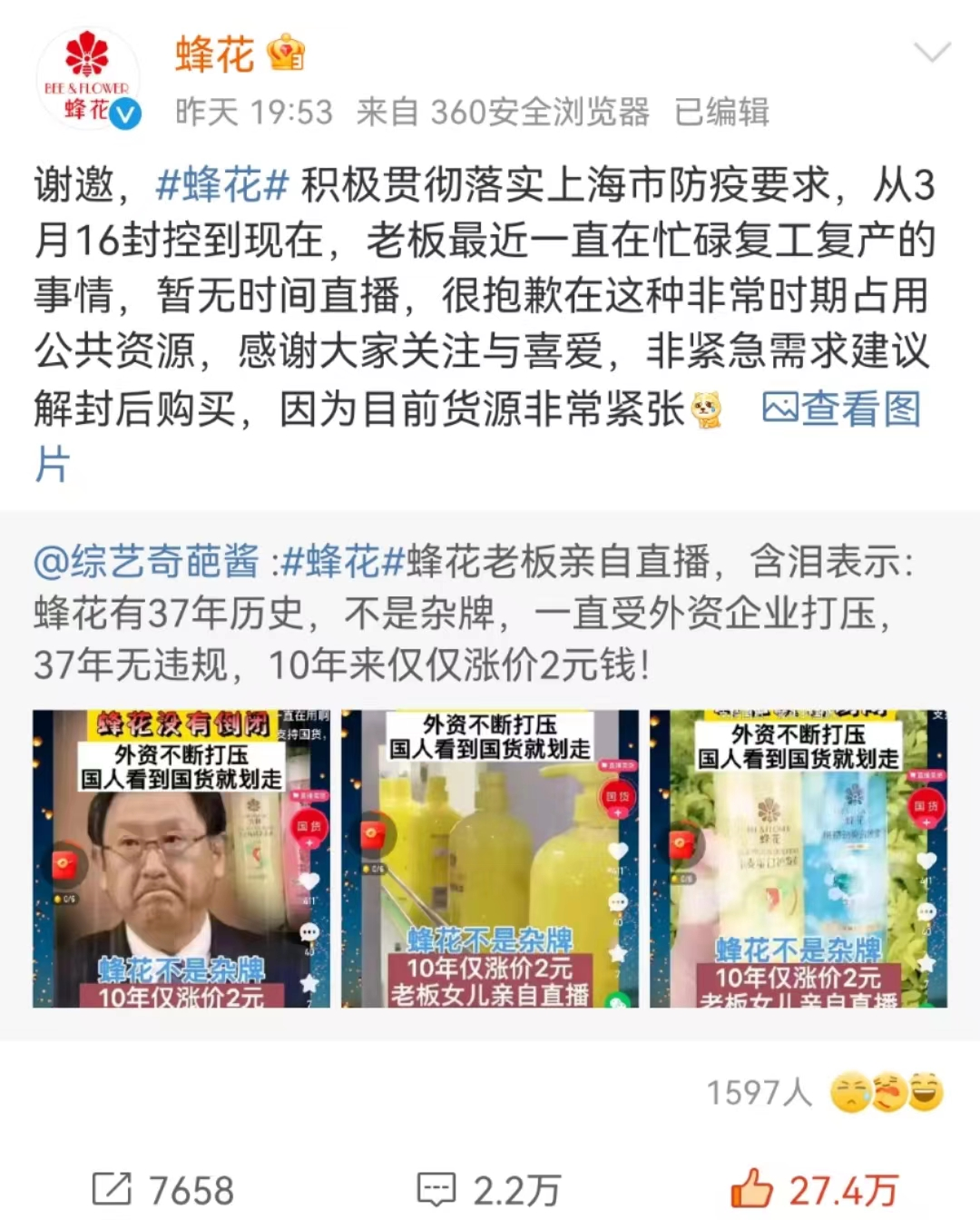Open the 蜂花 account name
This screenshot has width=980, height=1220.
(x=215, y=54)
